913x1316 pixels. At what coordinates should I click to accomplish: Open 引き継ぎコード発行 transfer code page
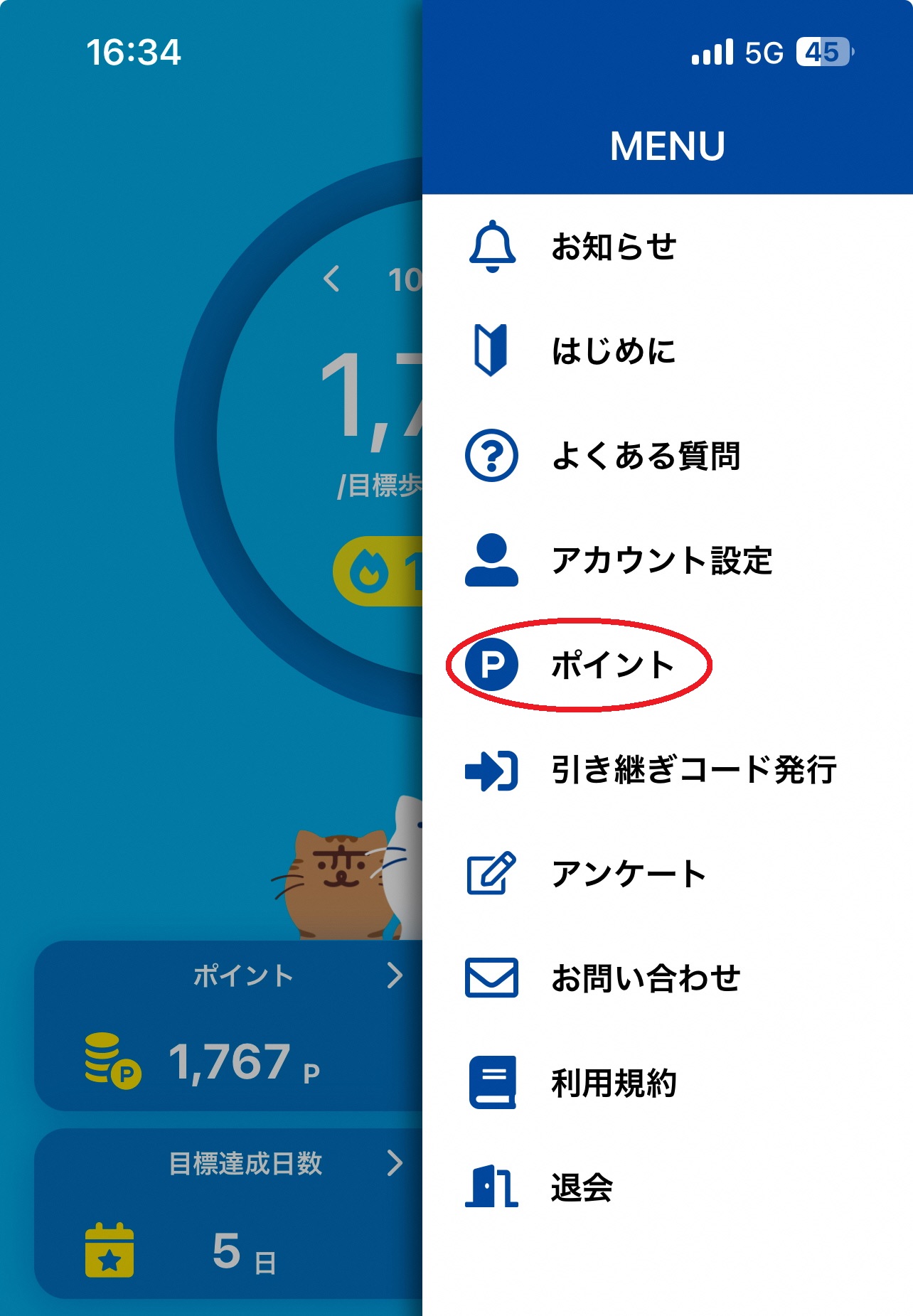point(693,769)
